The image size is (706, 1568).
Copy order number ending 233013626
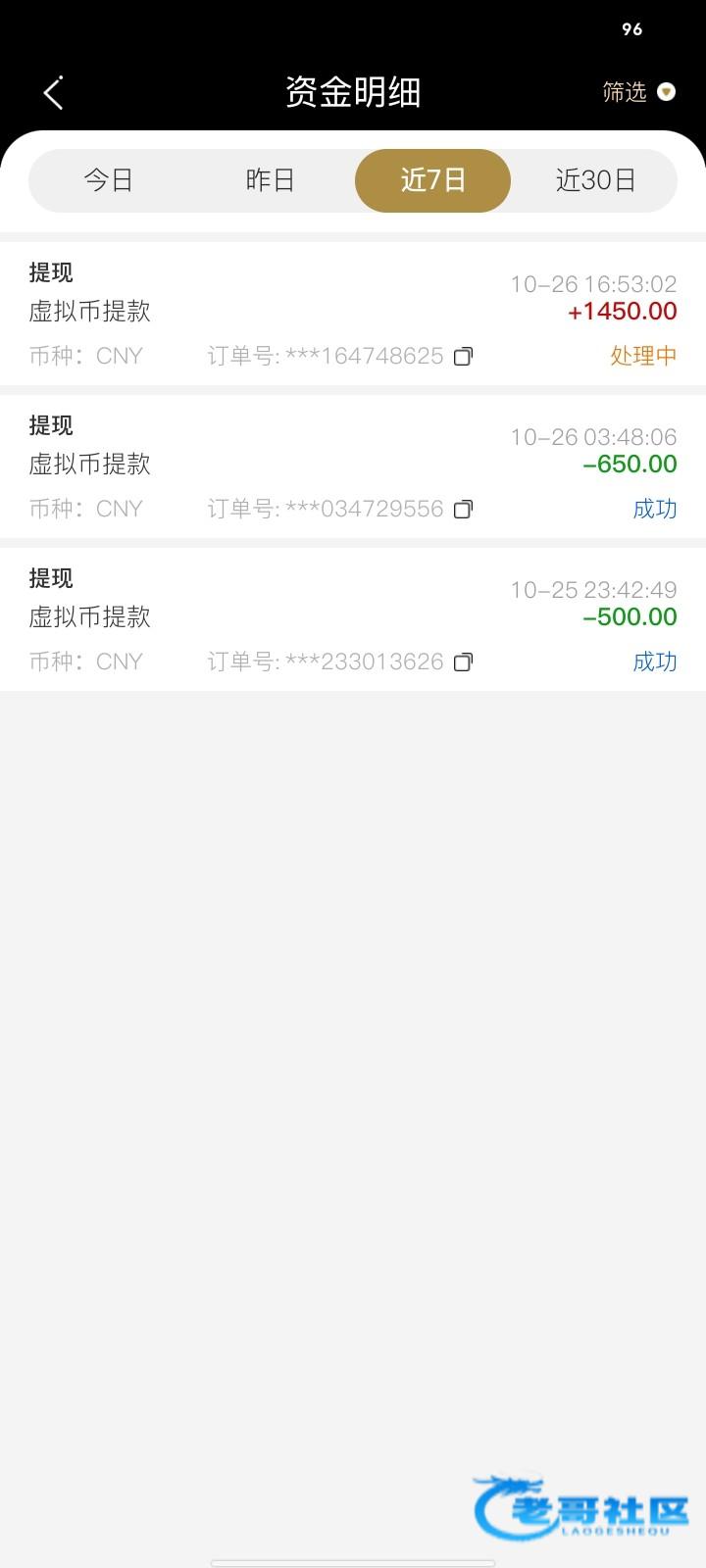coord(463,662)
